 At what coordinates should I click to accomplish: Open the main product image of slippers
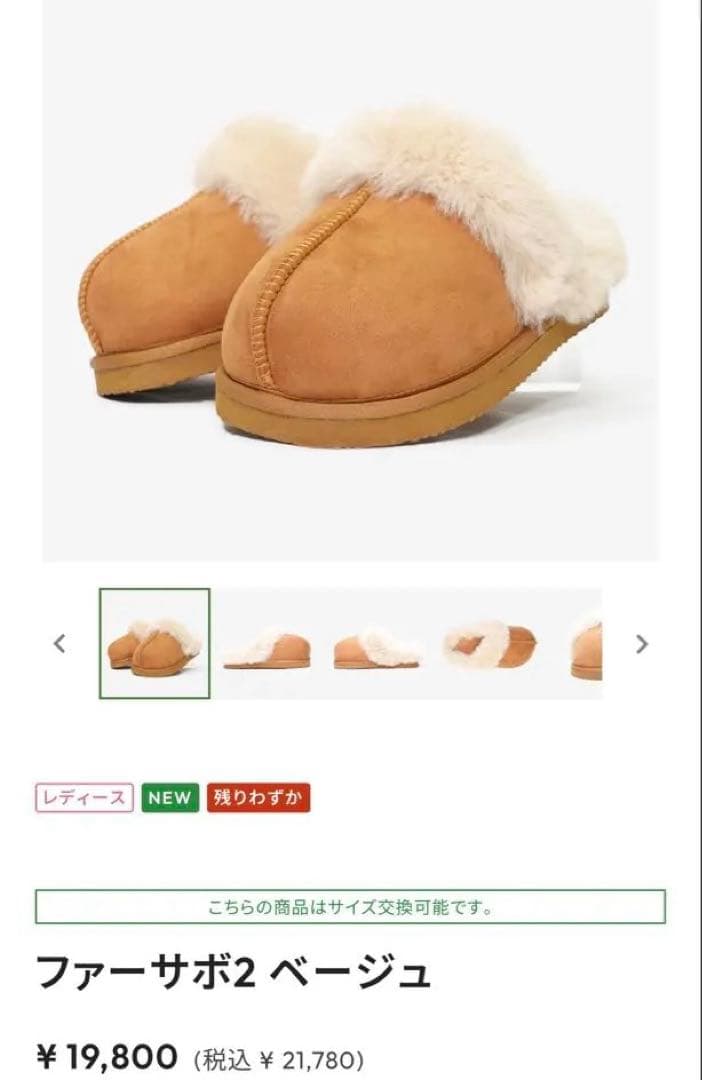coord(350,280)
